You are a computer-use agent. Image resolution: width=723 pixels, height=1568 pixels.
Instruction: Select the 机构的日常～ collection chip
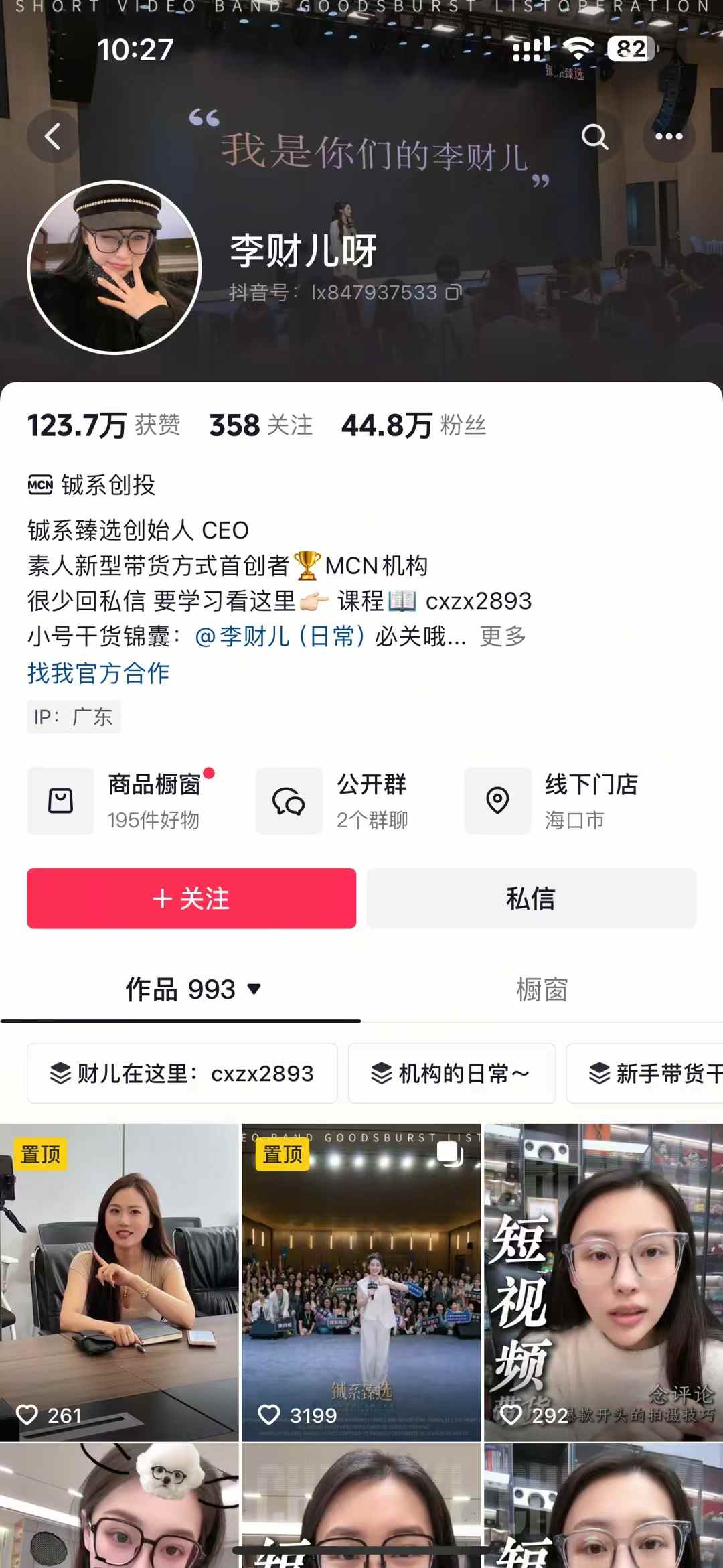451,1073
